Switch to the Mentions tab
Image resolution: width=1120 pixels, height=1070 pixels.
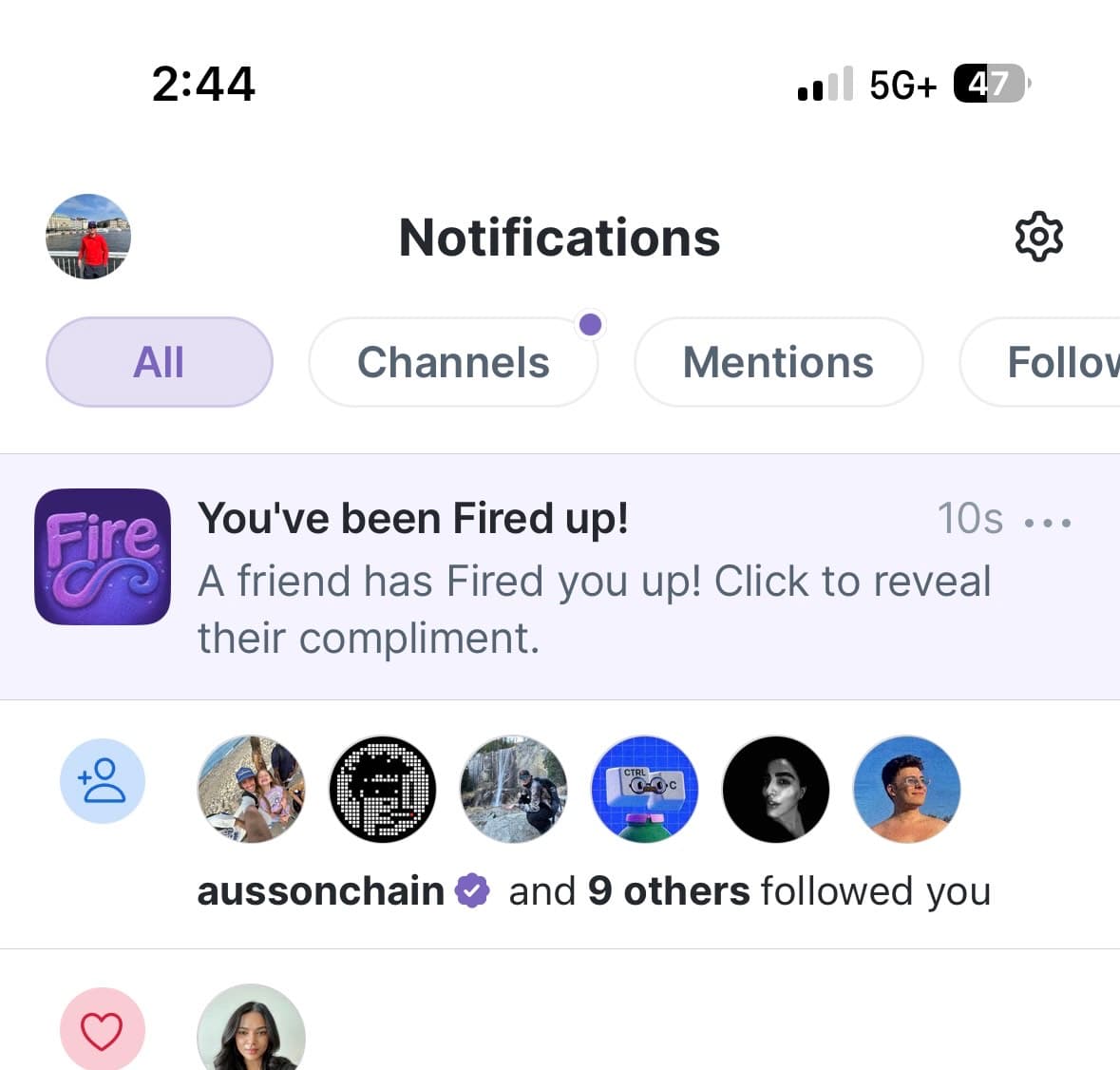pos(778,362)
